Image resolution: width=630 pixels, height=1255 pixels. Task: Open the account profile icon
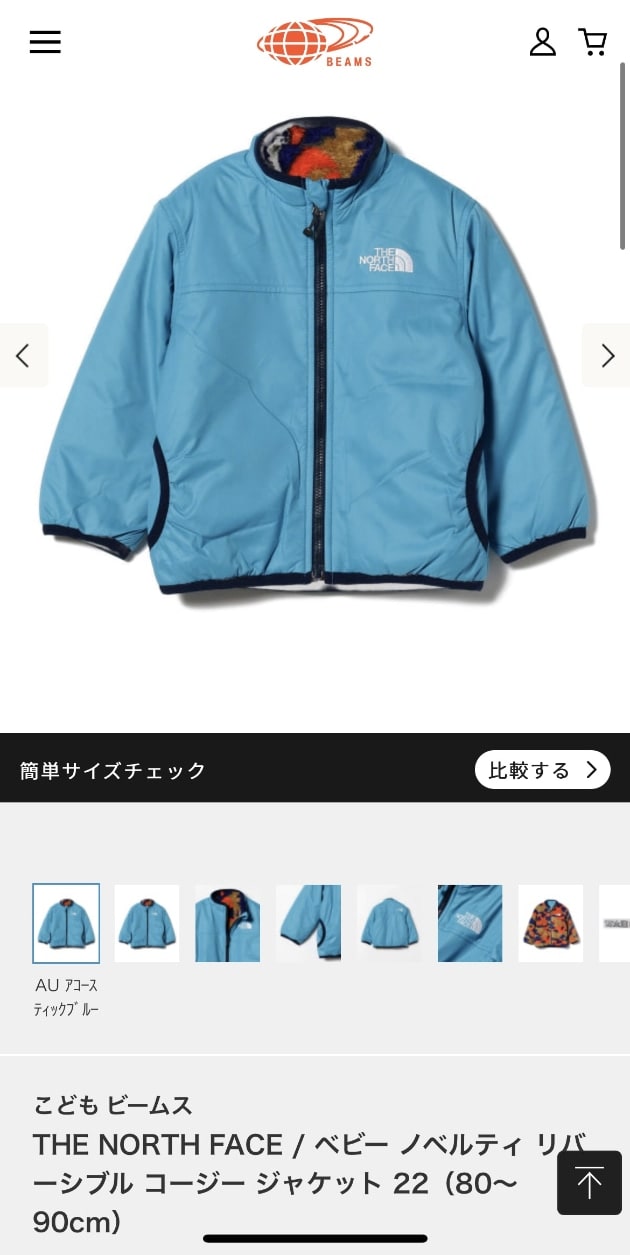(542, 42)
